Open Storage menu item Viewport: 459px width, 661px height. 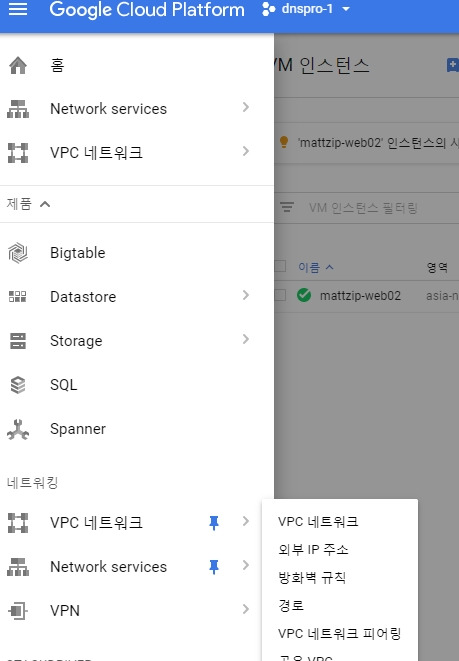tap(137, 341)
